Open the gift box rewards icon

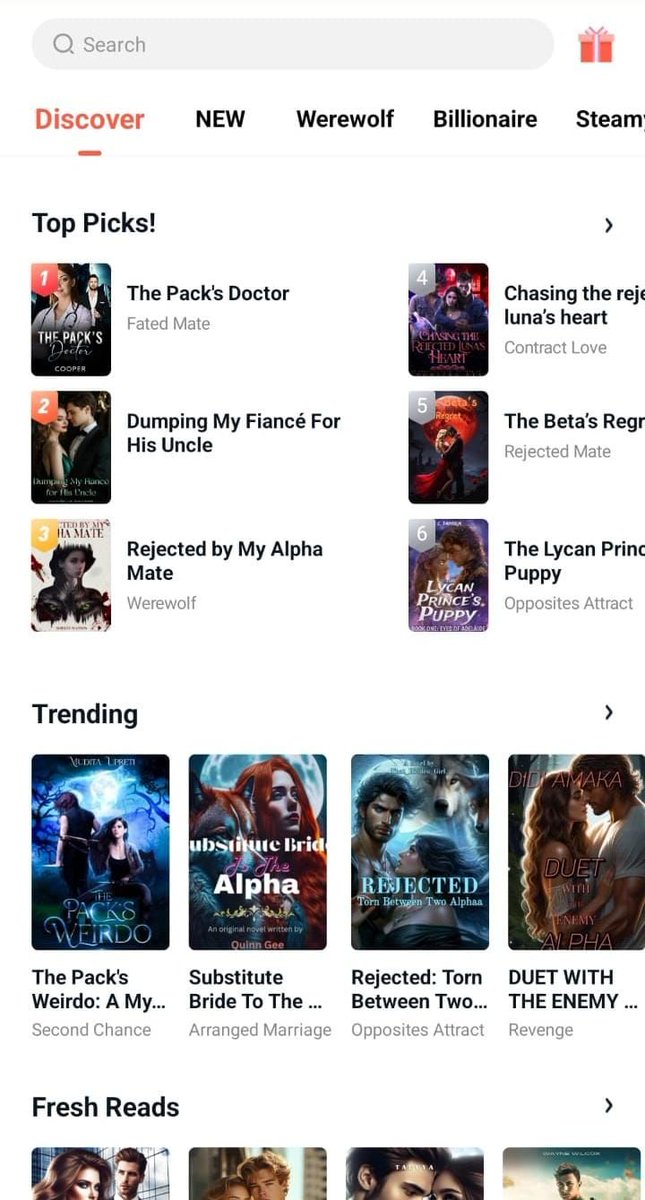(596, 45)
